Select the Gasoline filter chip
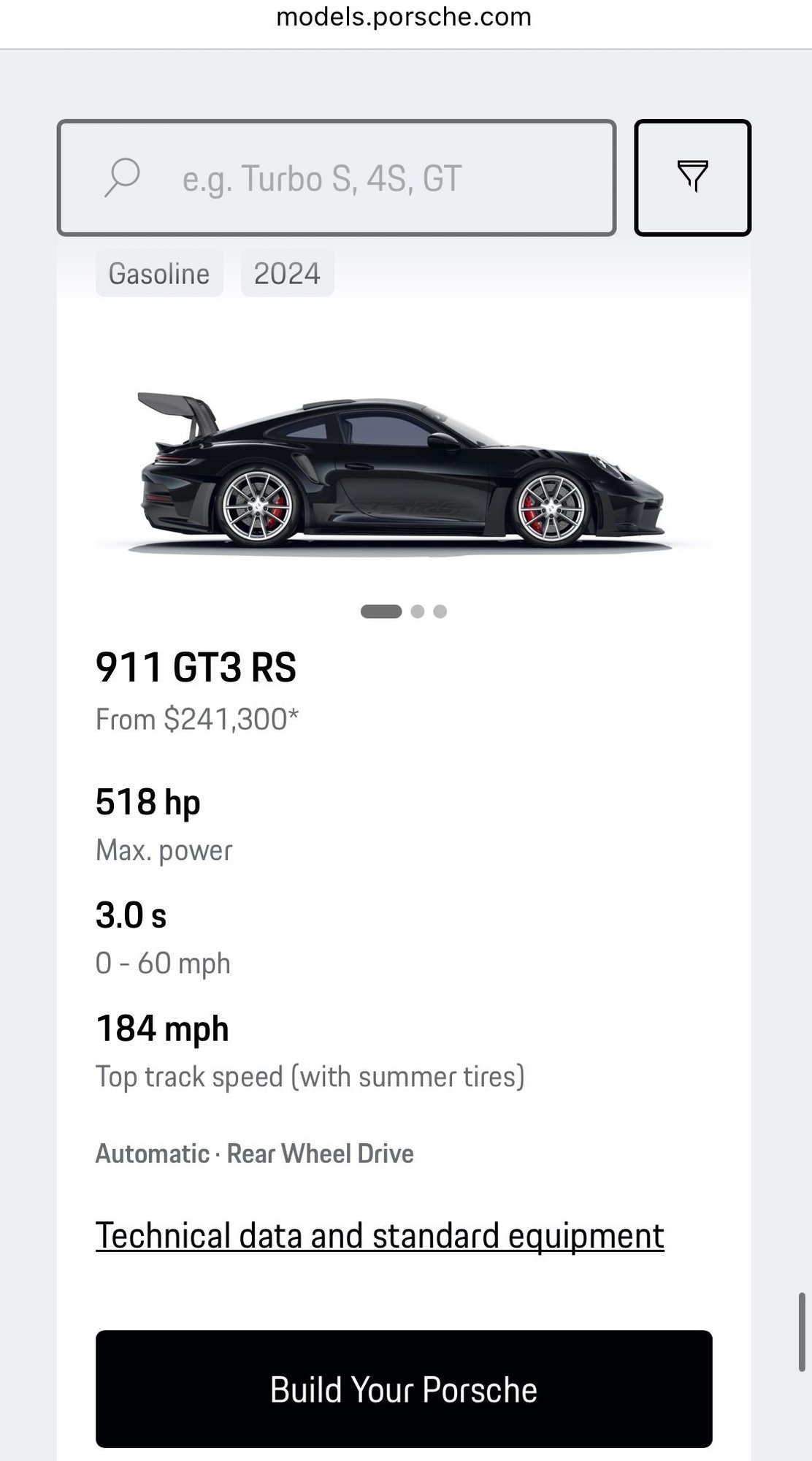The height and width of the screenshot is (1461, 812). pos(159,274)
